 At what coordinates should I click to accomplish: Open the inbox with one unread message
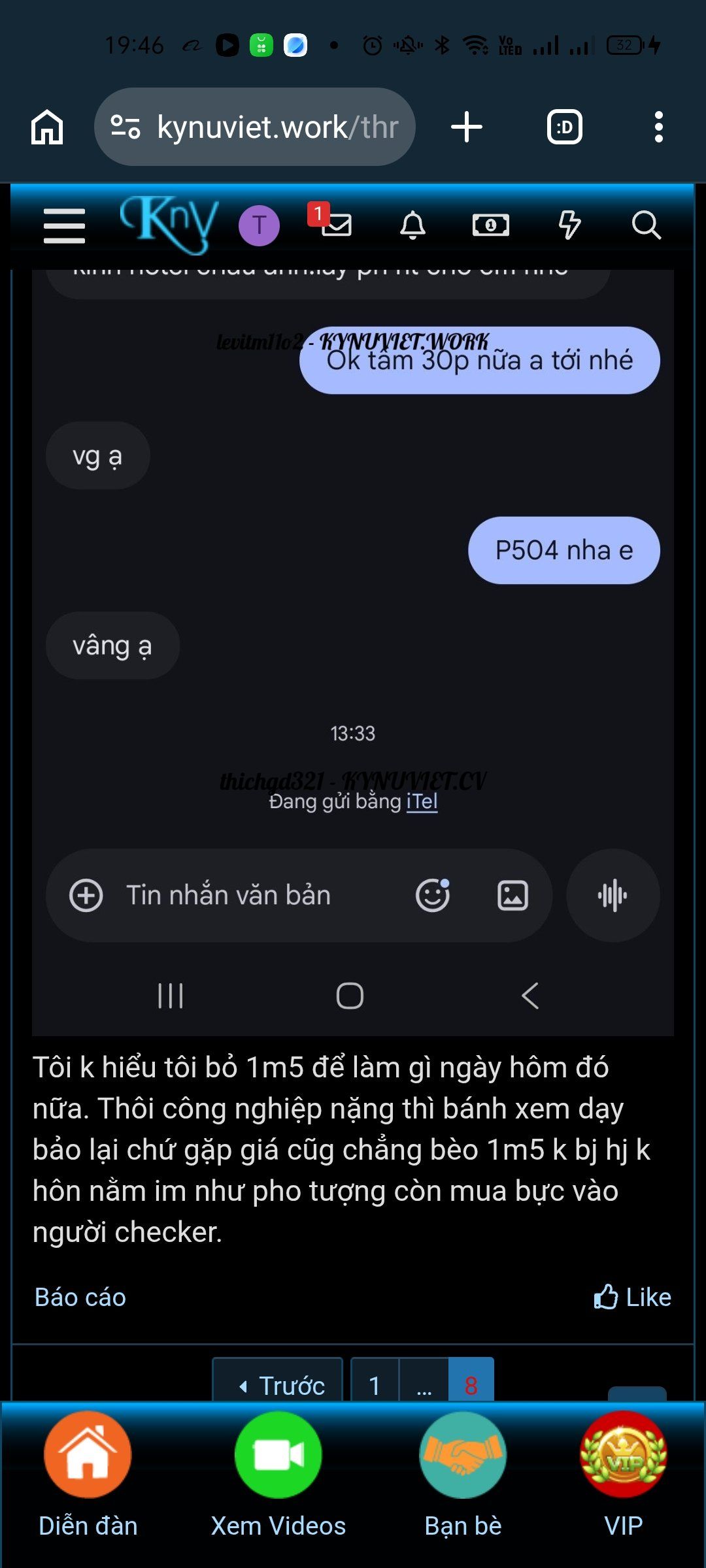pyautogui.click(x=335, y=224)
